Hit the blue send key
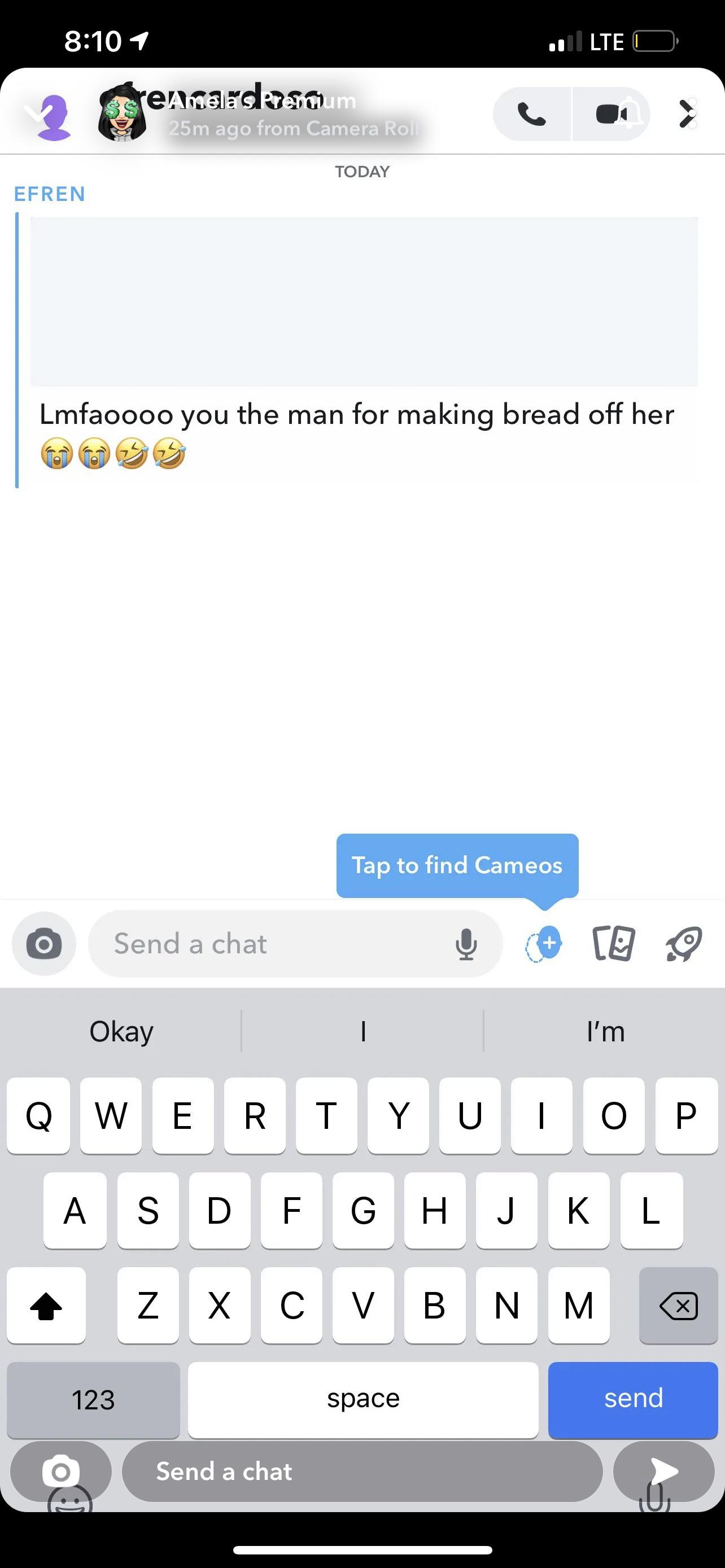The image size is (725, 1568). point(632,1399)
